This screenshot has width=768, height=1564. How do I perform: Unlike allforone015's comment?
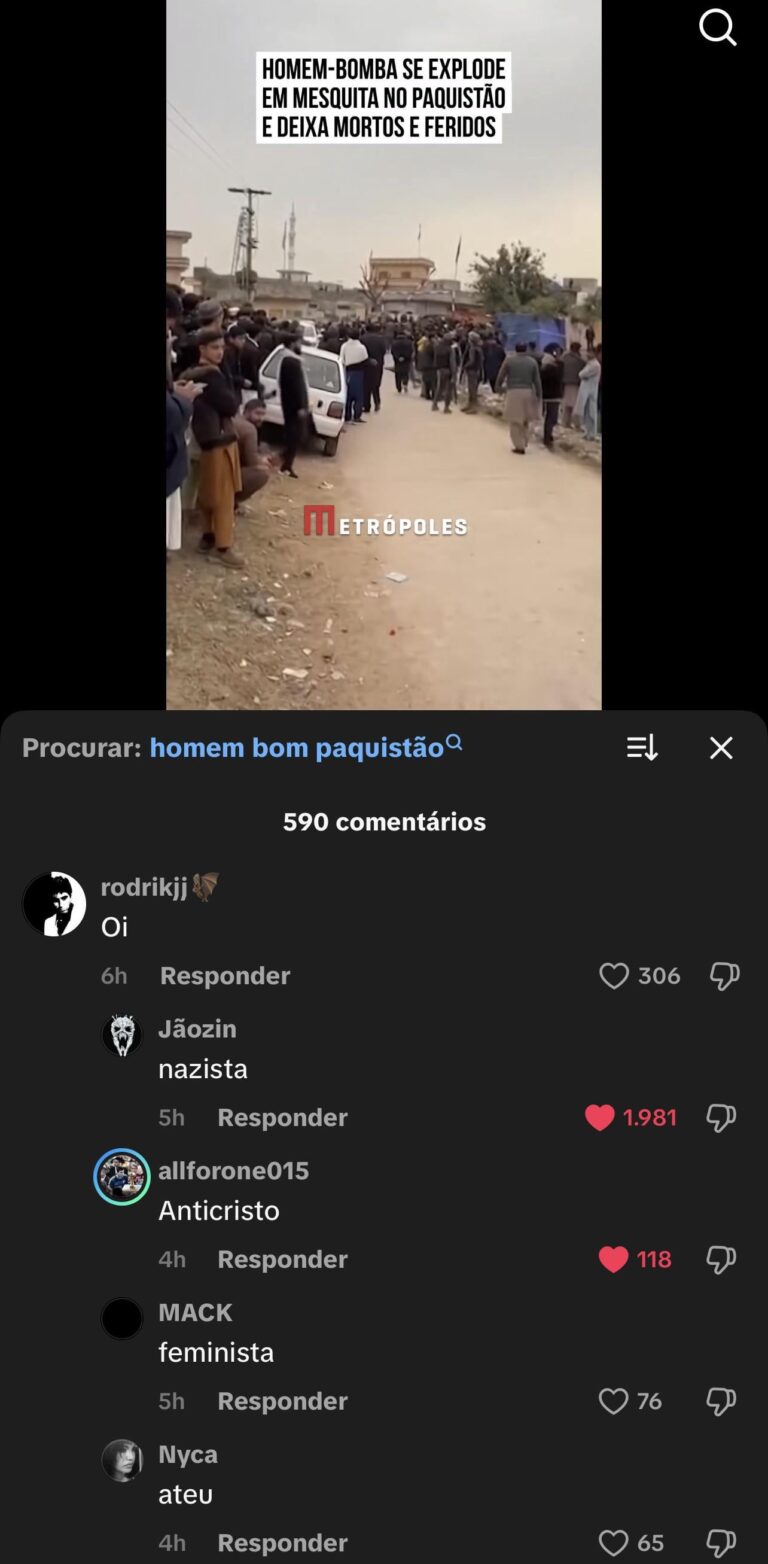pos(614,1260)
